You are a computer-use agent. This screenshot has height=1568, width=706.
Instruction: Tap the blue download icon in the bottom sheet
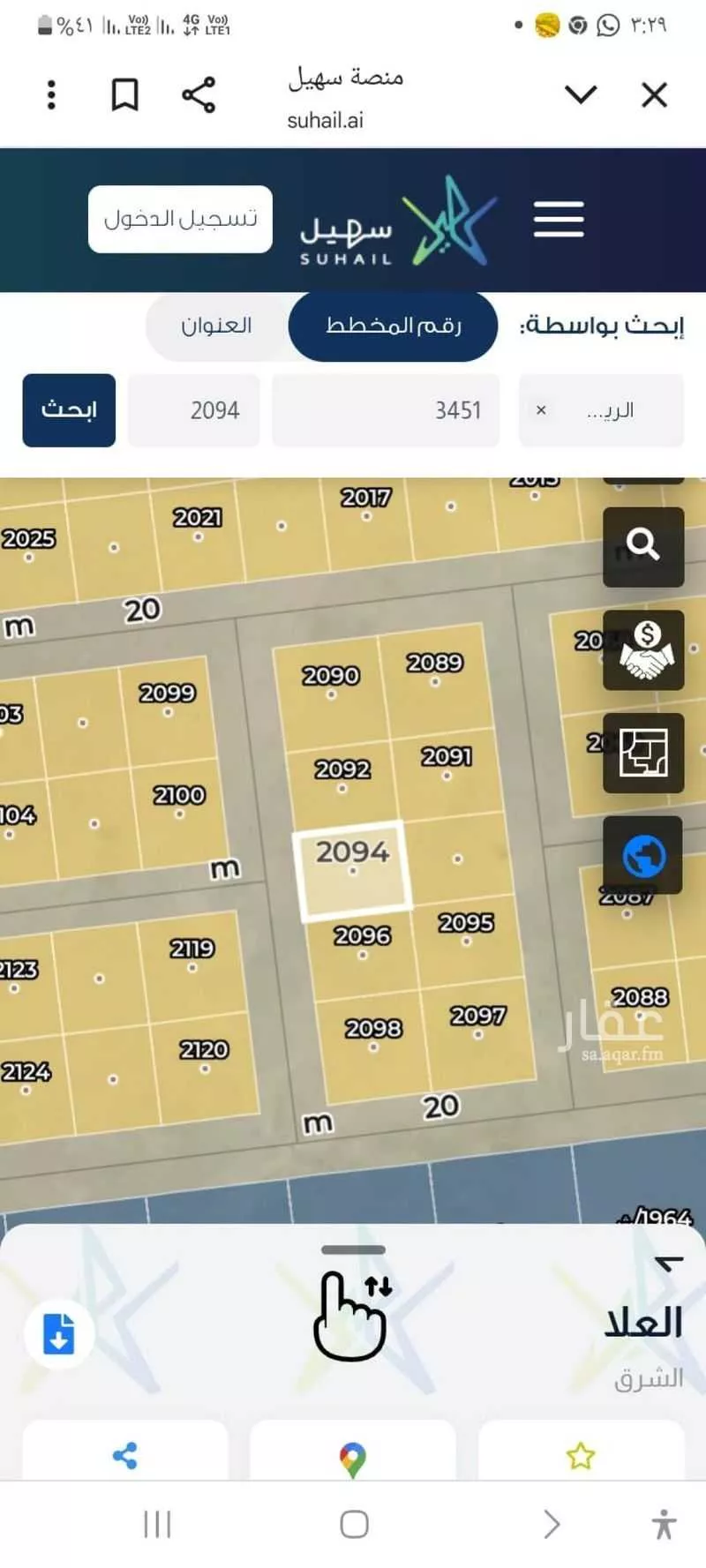pyautogui.click(x=57, y=1333)
